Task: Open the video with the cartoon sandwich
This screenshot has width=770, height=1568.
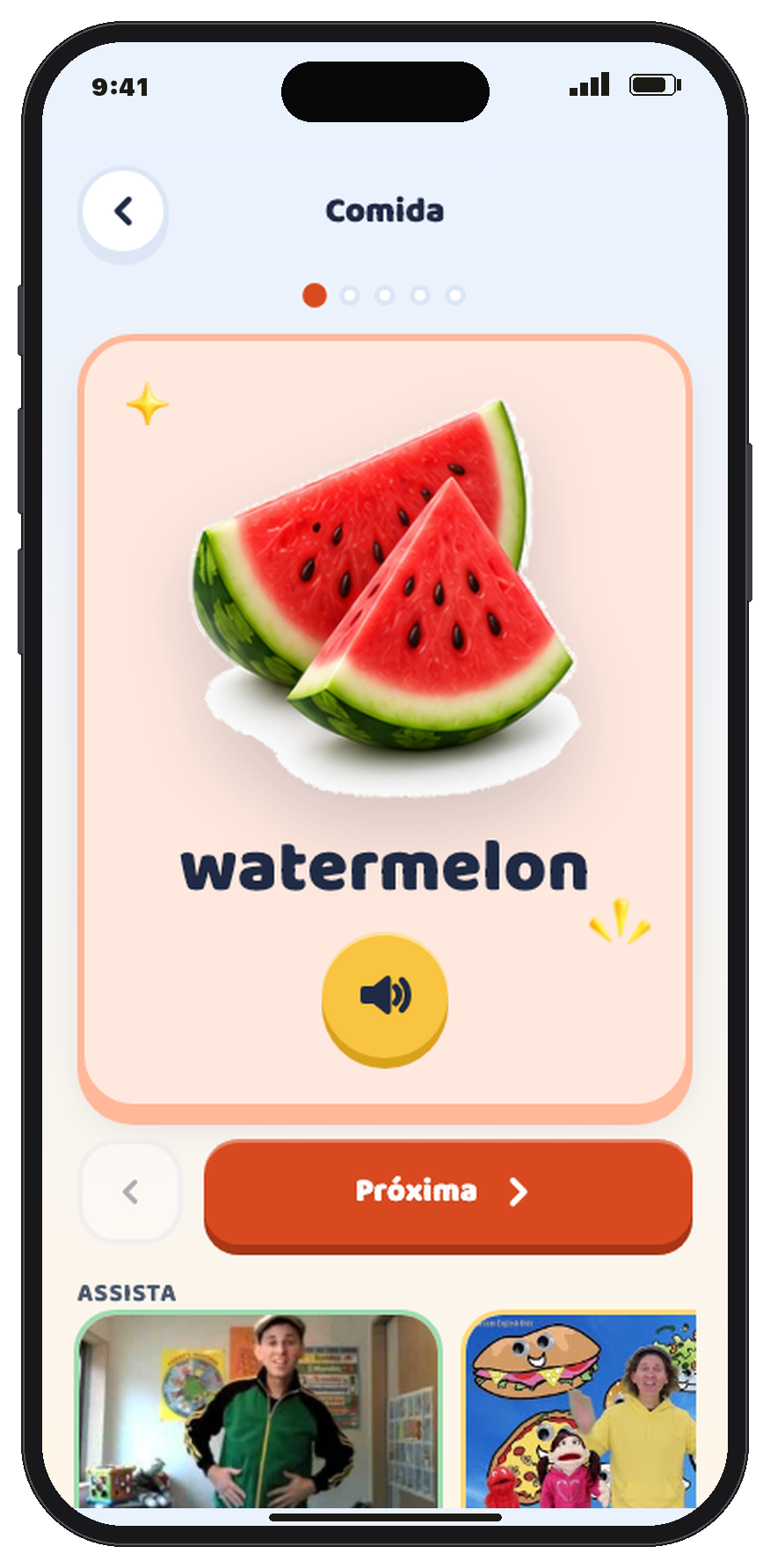Action: 579,1409
